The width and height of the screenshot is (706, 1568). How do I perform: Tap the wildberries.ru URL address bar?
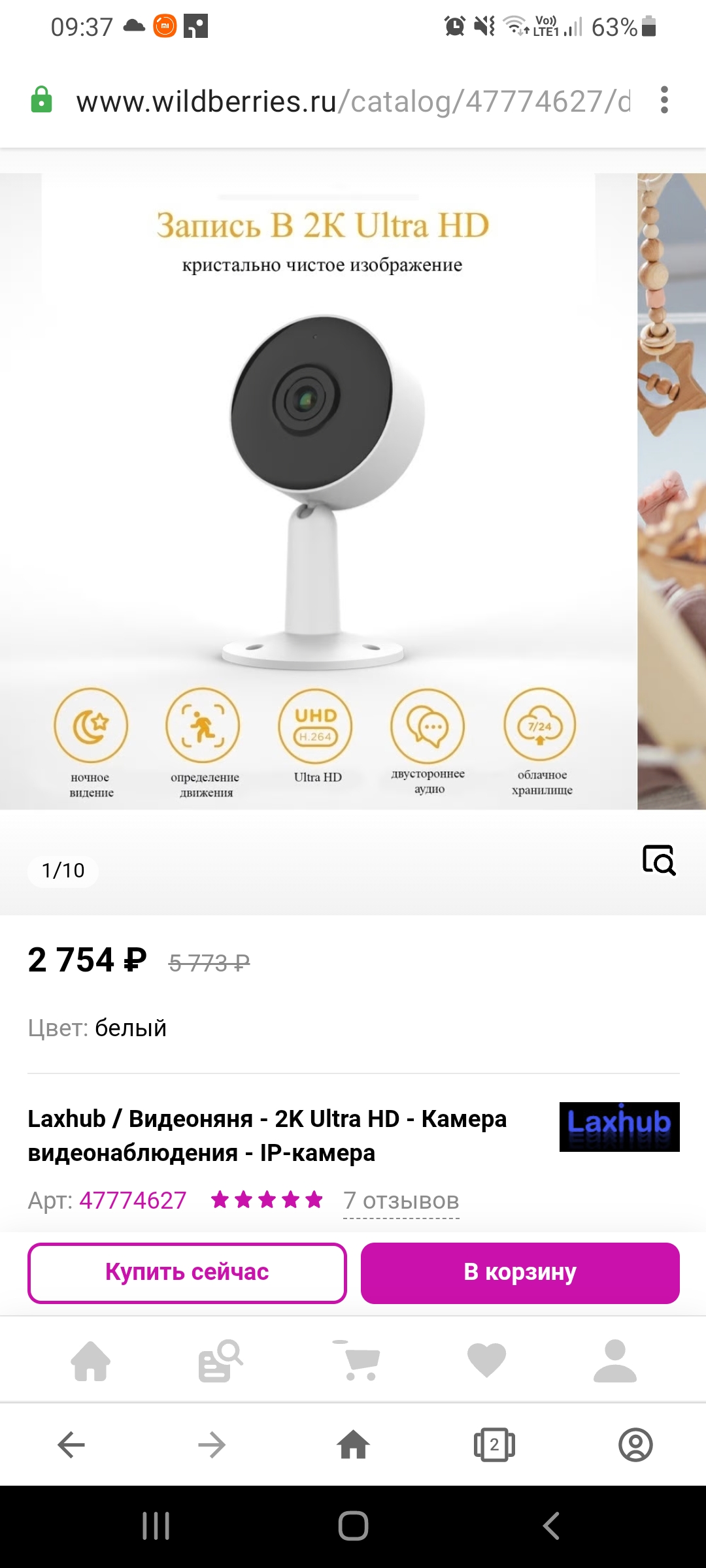click(x=353, y=101)
